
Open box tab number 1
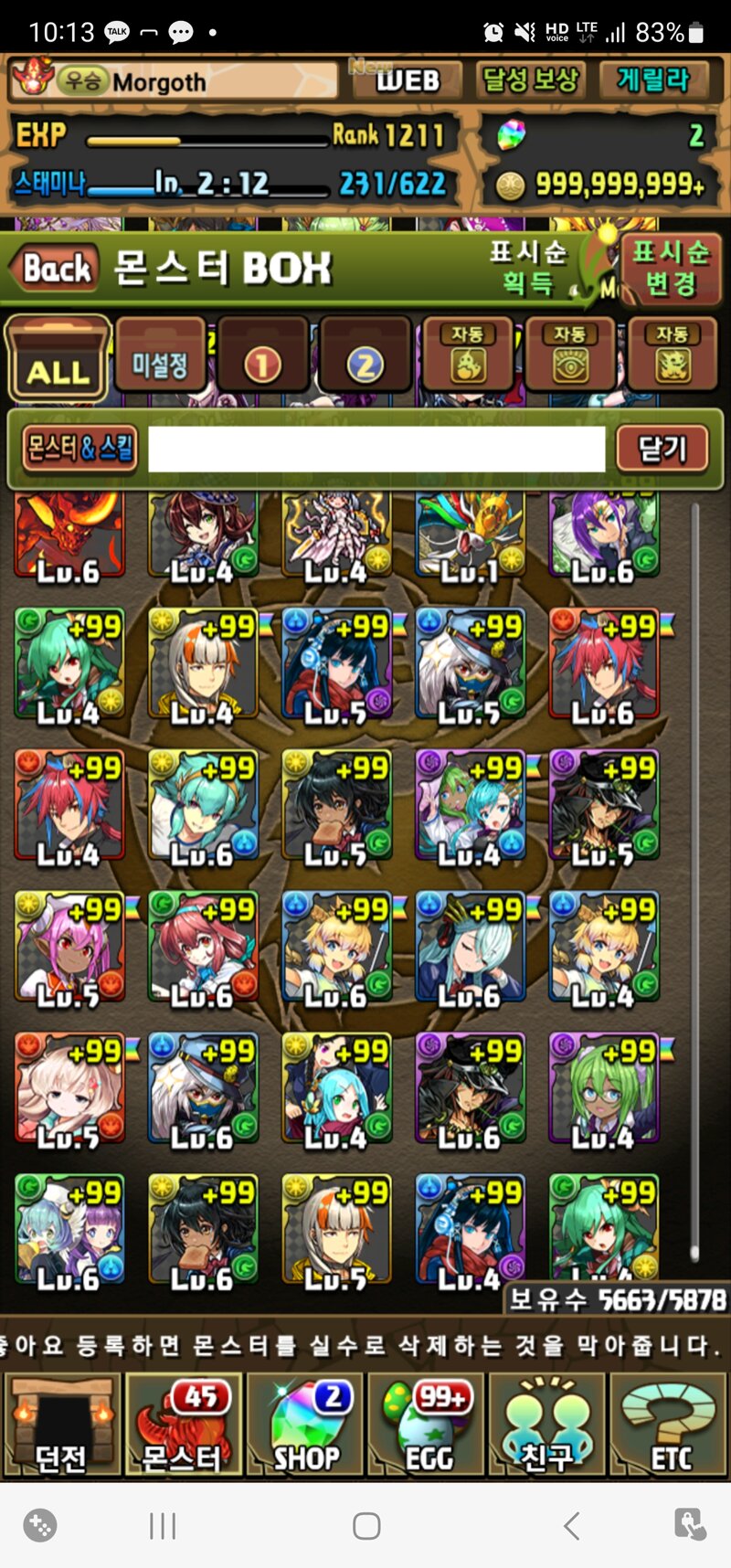[262, 360]
